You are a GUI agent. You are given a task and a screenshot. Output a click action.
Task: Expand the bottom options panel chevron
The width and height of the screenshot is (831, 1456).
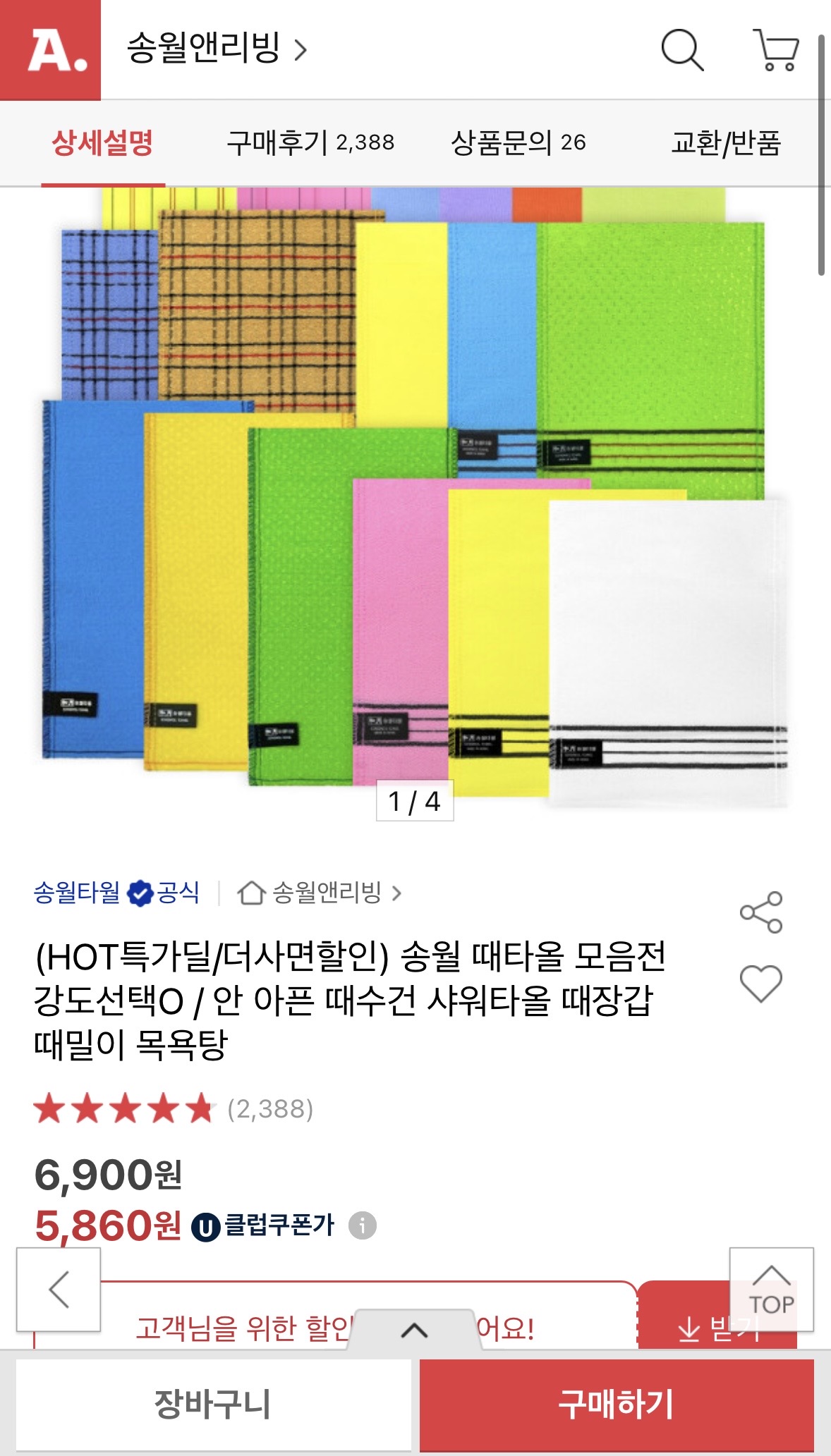[414, 1330]
